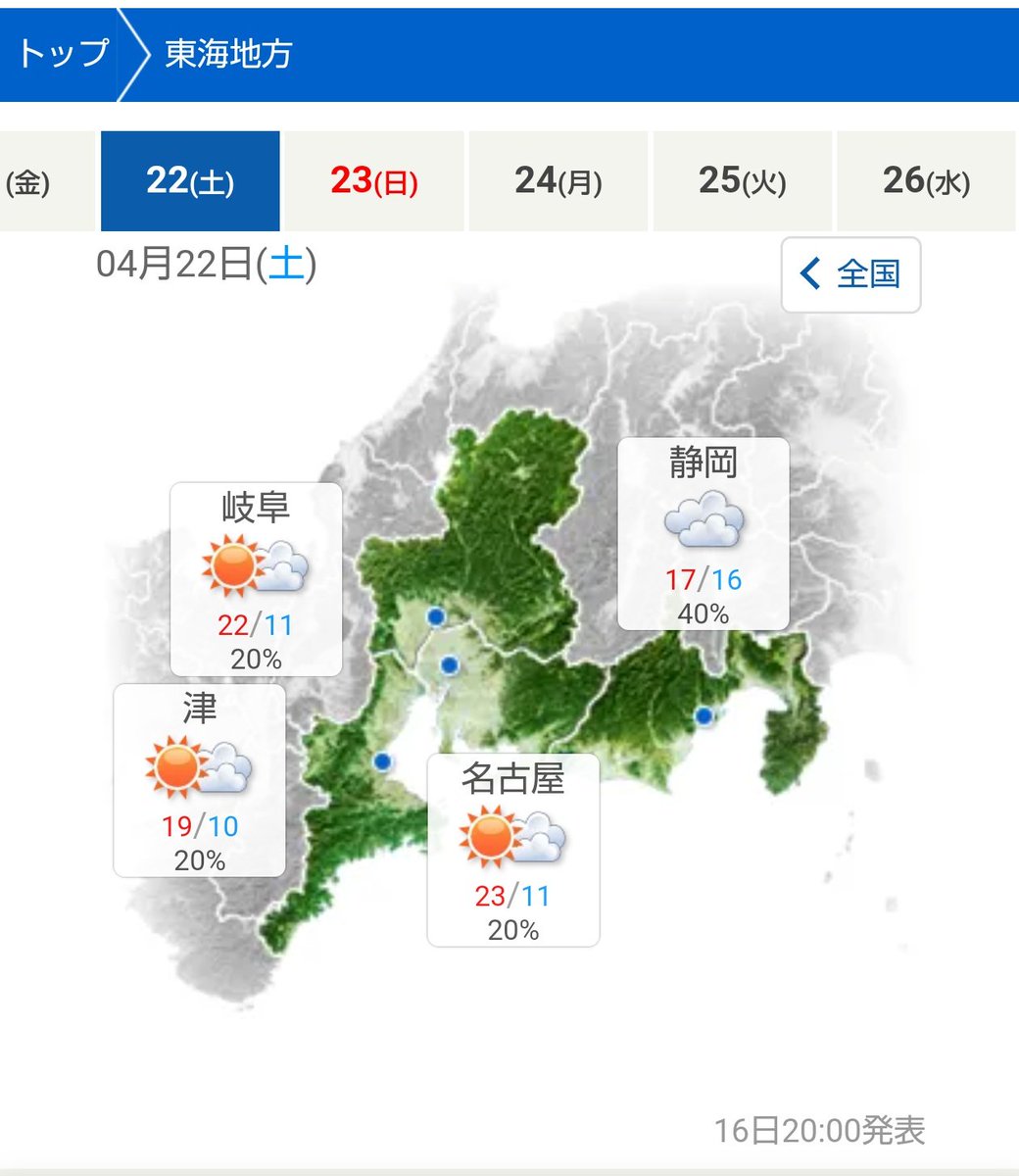The width and height of the screenshot is (1019, 1176).
Task: Select the 22(土) date tab
Action: pyautogui.click(x=190, y=182)
